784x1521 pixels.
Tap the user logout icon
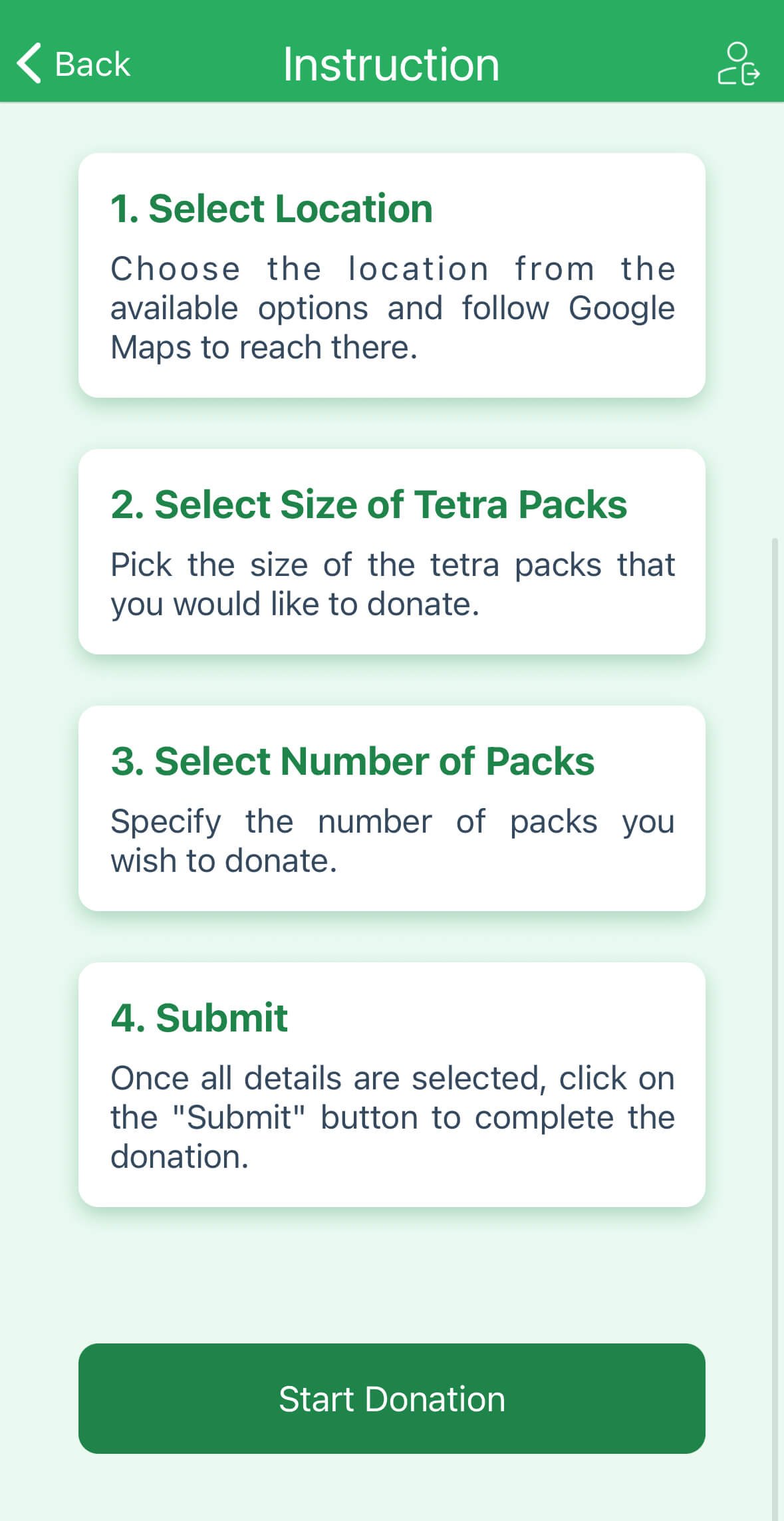pyautogui.click(x=738, y=64)
